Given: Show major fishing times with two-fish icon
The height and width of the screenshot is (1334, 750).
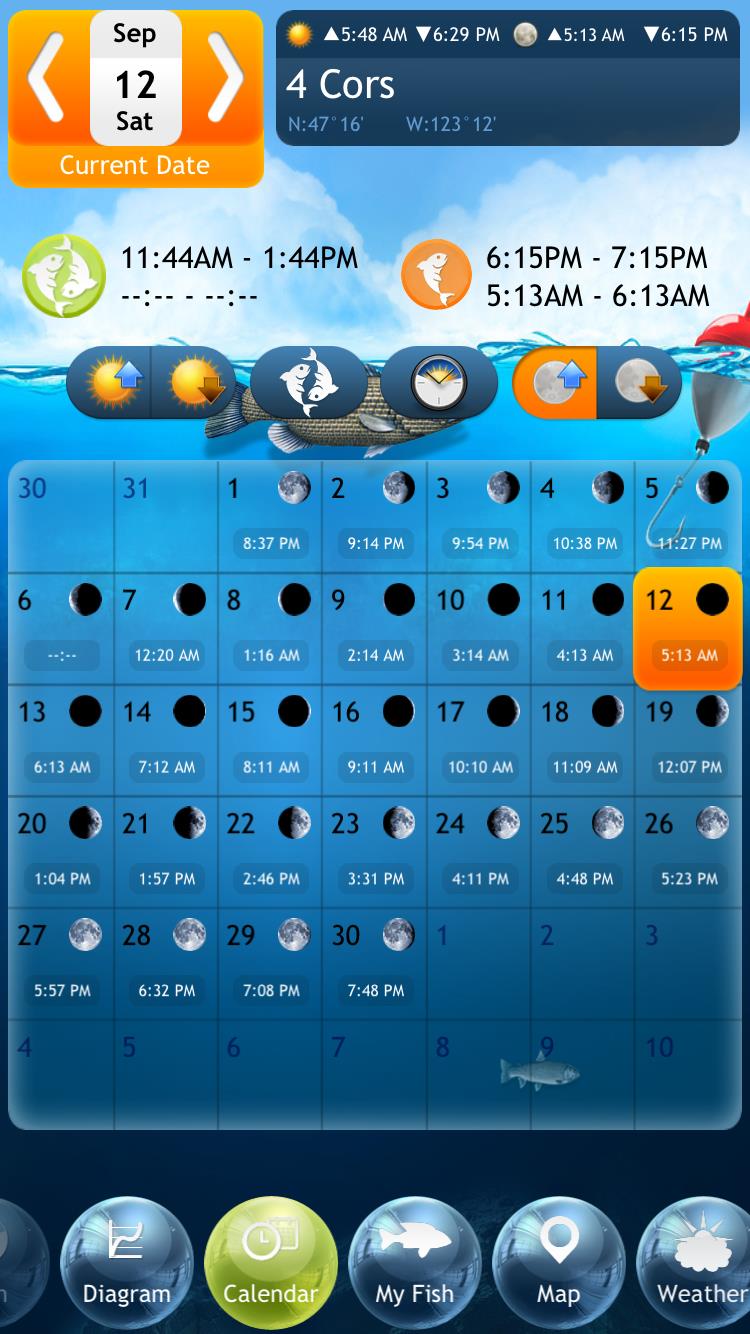Looking at the screenshot, I should click(309, 382).
